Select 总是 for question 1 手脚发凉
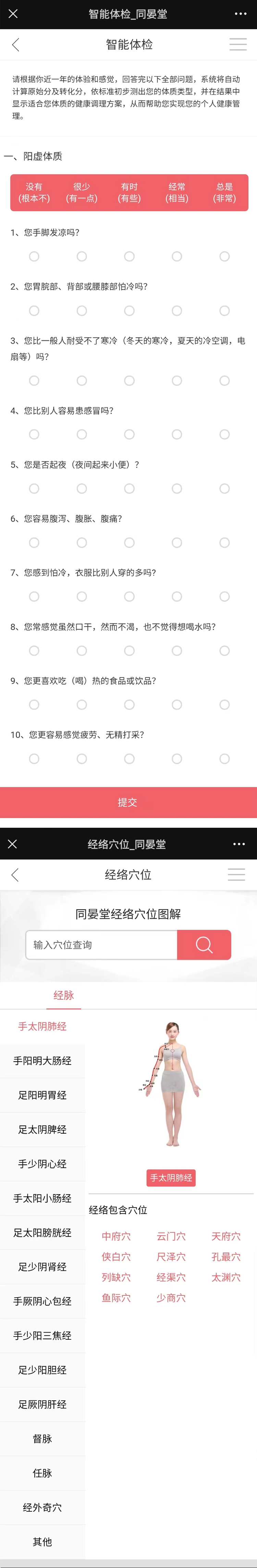 pyautogui.click(x=224, y=256)
